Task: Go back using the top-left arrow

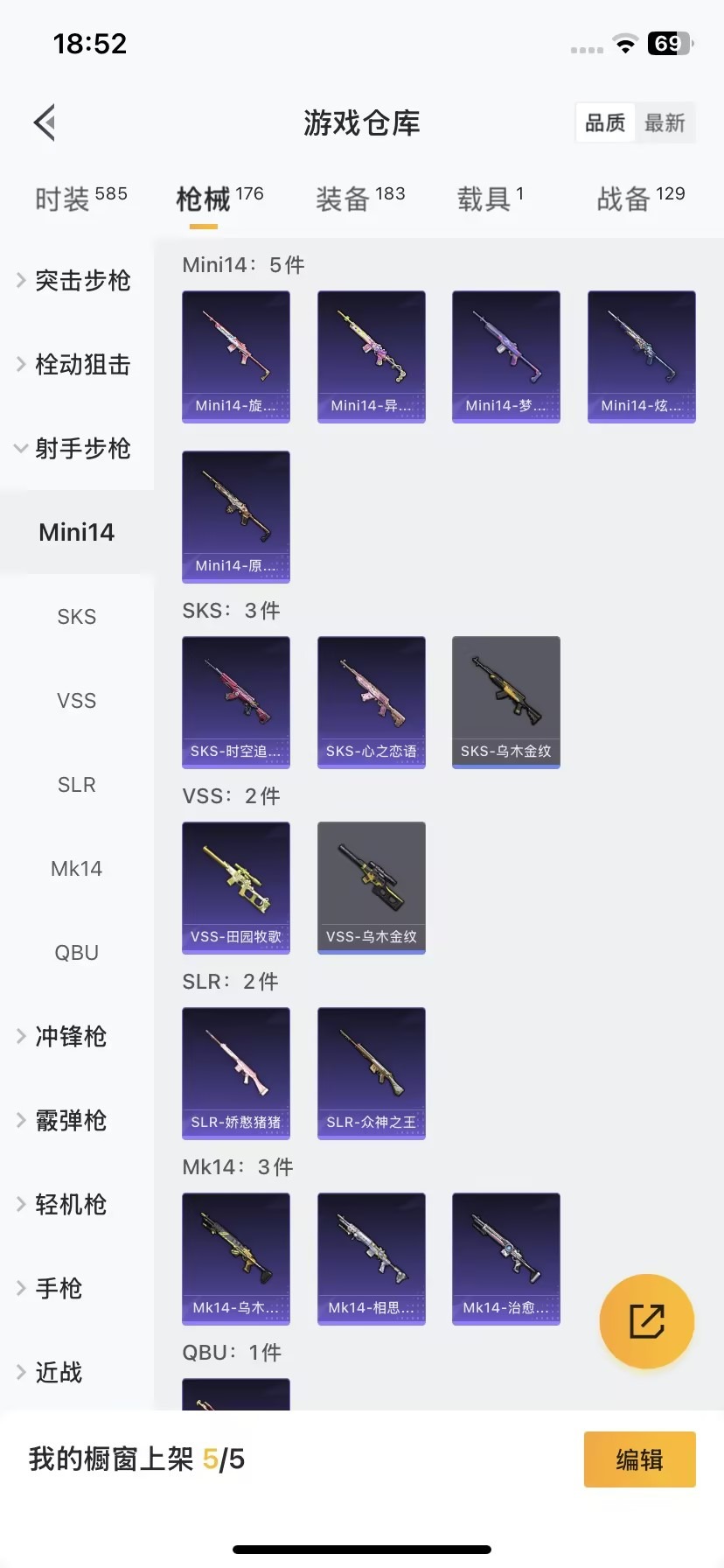Action: [45, 122]
